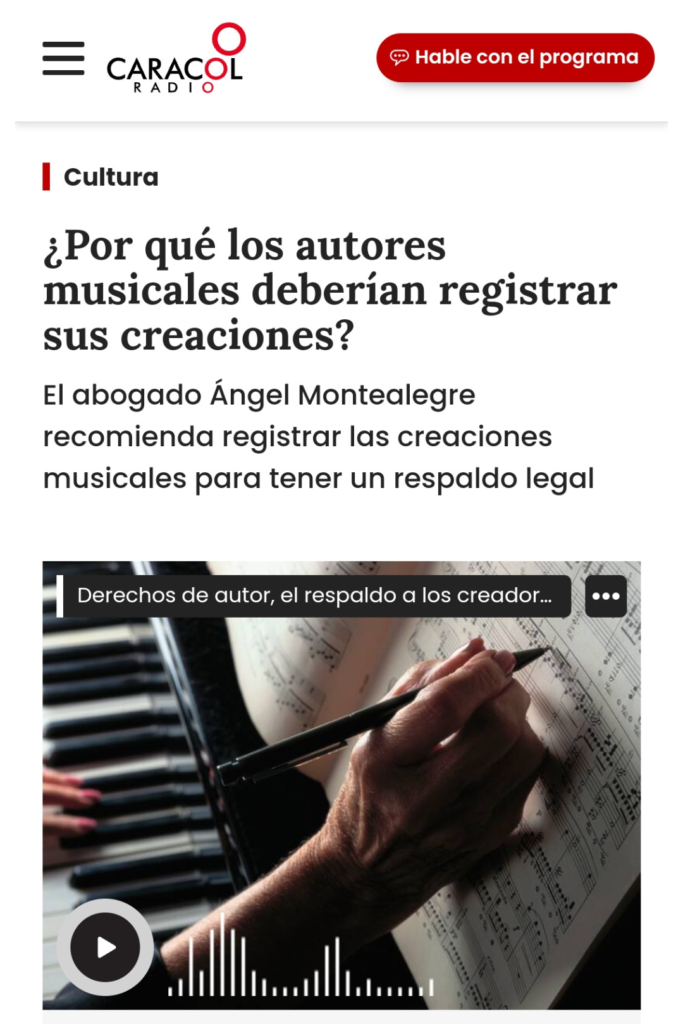This screenshot has width=683, height=1024.
Task: Open the Cultura section link
Action: 110,177
